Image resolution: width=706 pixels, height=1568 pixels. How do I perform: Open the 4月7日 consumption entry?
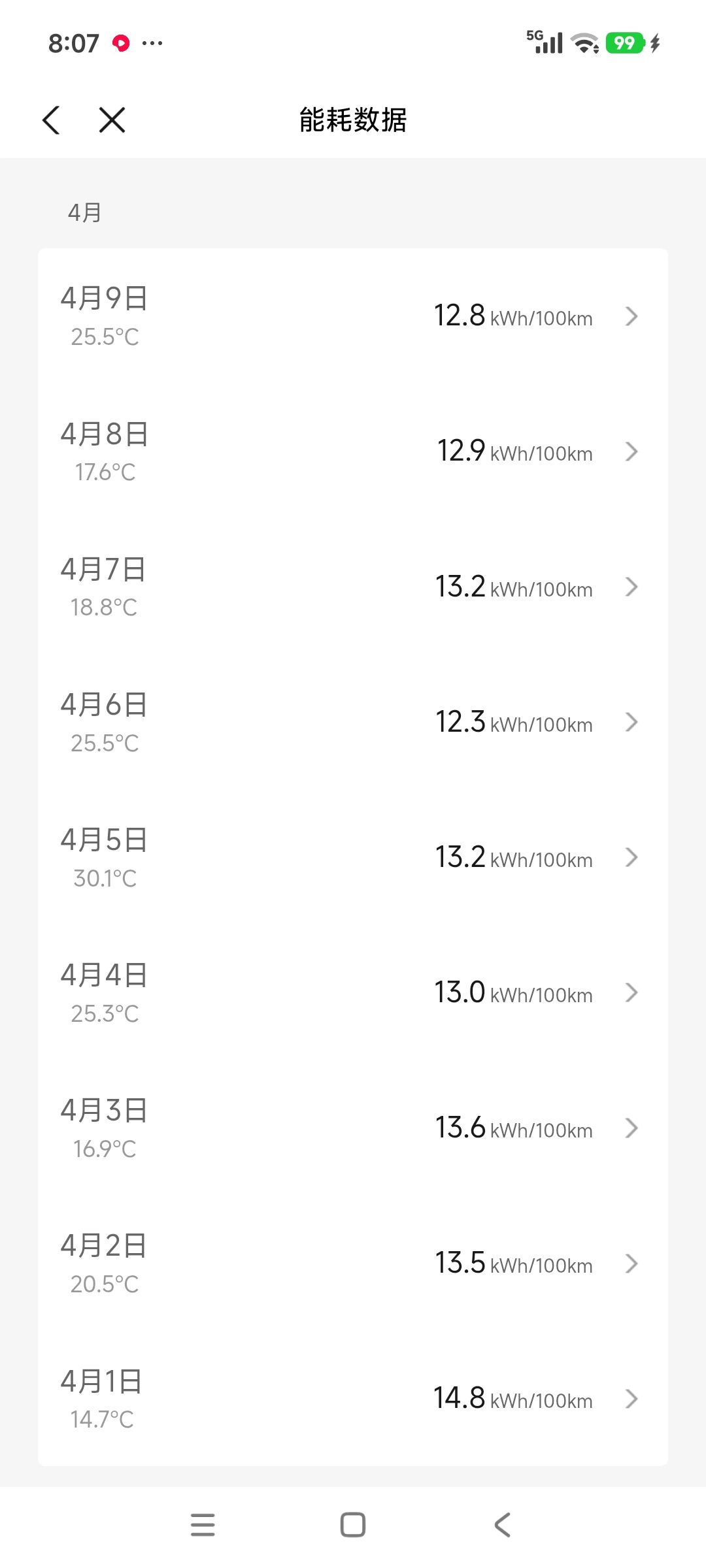point(353,587)
